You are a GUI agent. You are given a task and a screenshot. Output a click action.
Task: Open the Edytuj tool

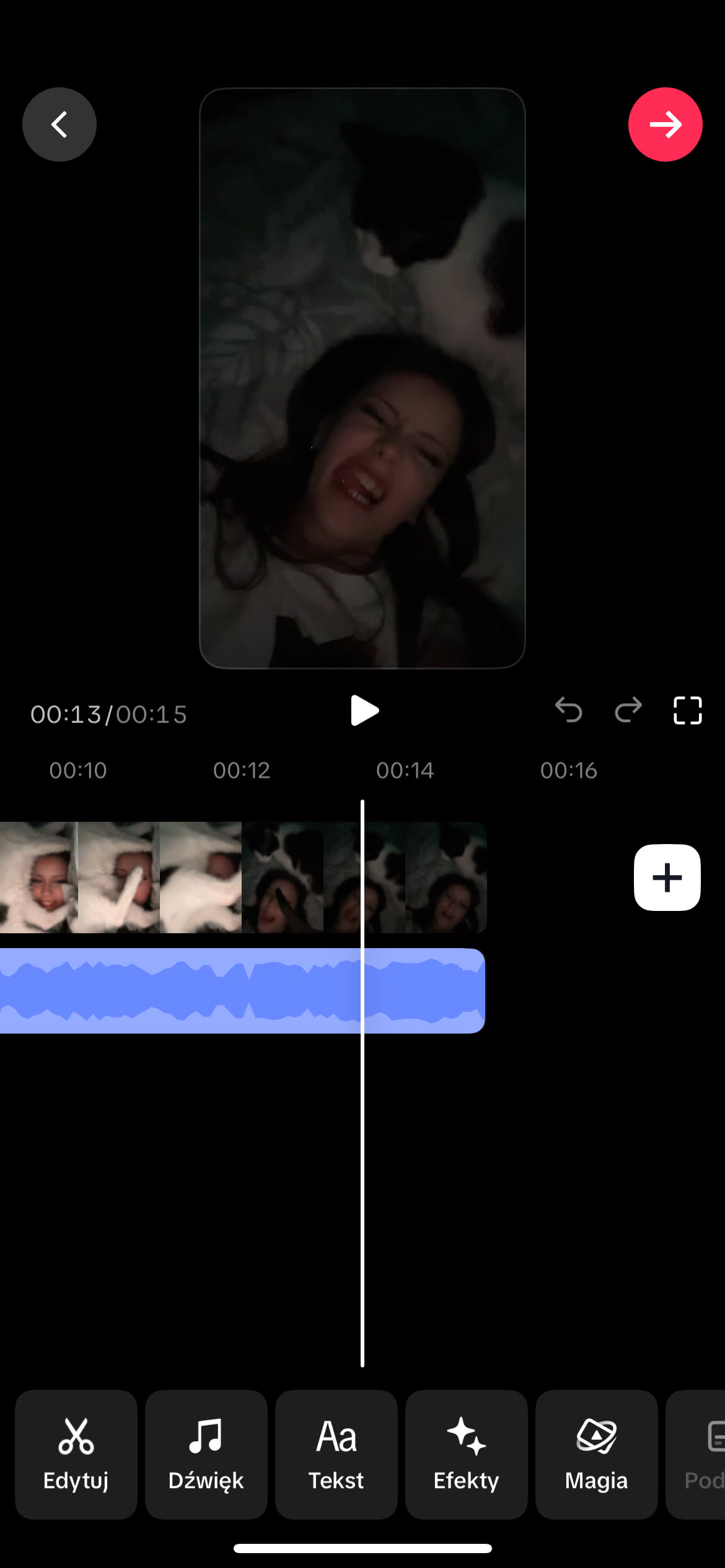coord(76,1454)
